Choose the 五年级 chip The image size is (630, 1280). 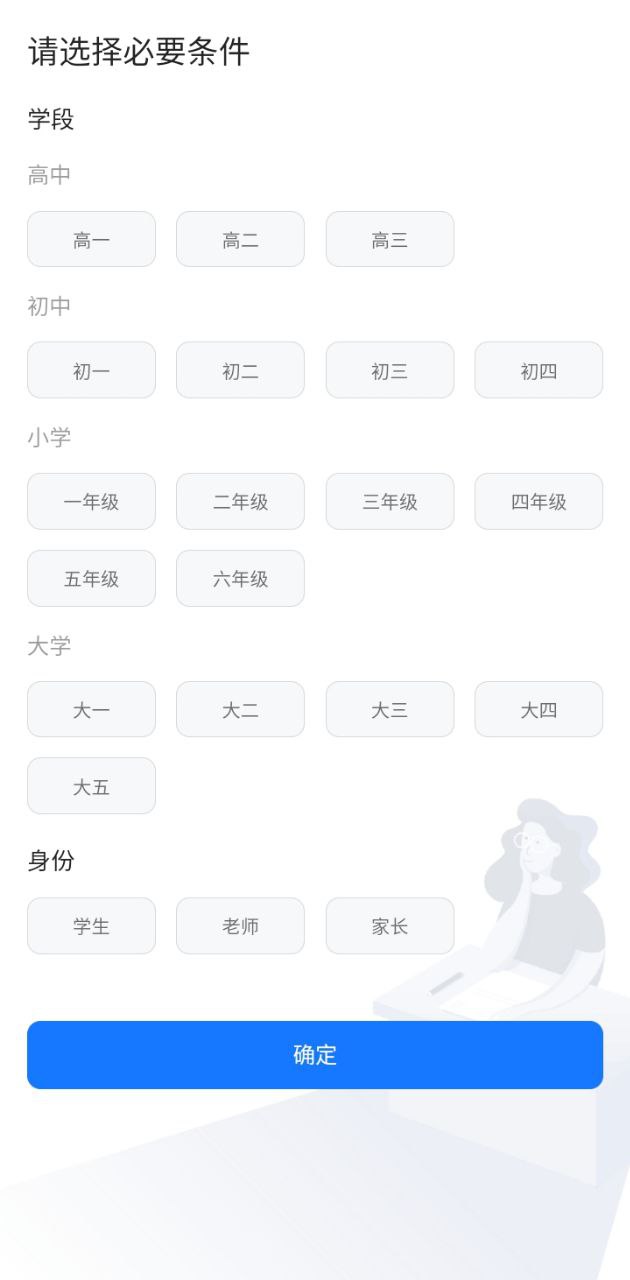pos(91,579)
